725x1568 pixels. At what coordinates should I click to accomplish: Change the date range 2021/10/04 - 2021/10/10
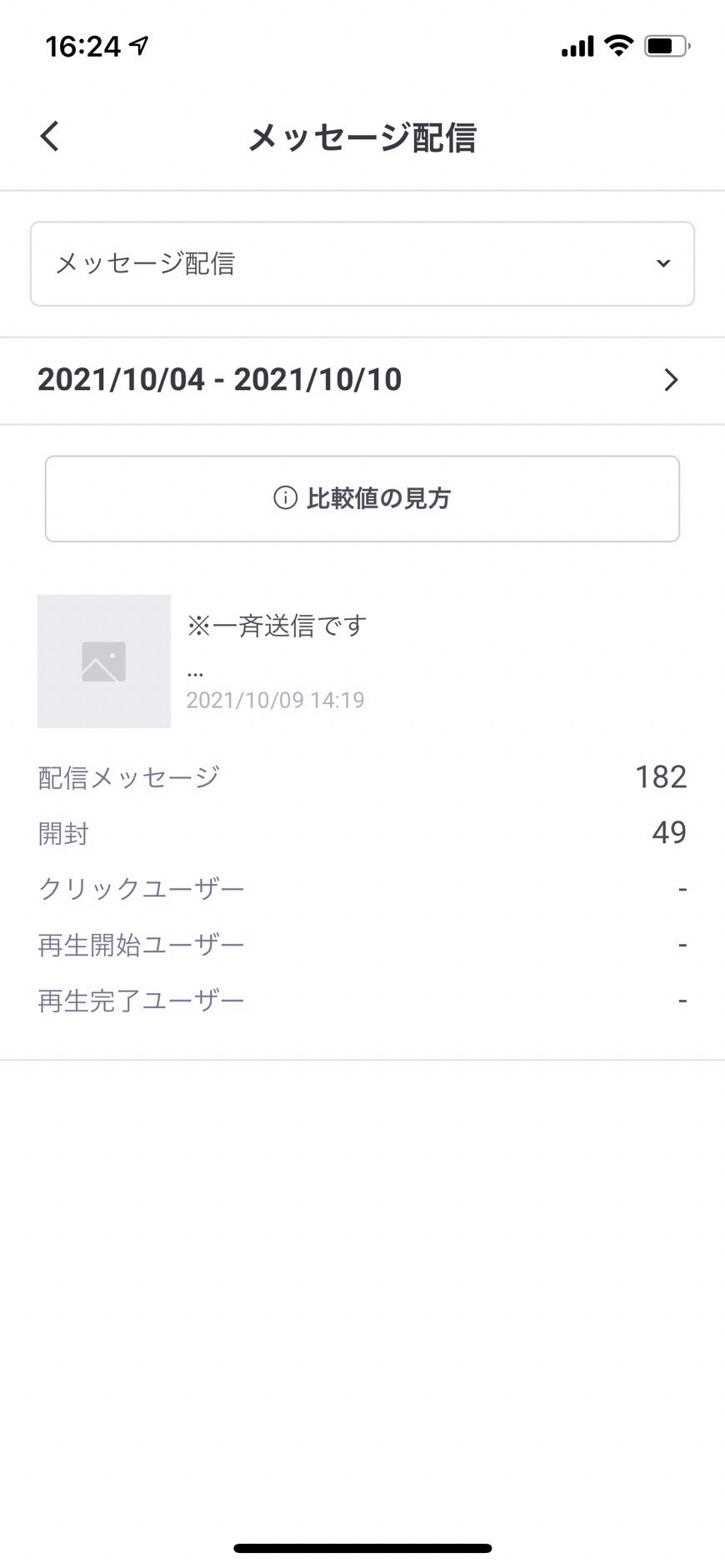[362, 380]
